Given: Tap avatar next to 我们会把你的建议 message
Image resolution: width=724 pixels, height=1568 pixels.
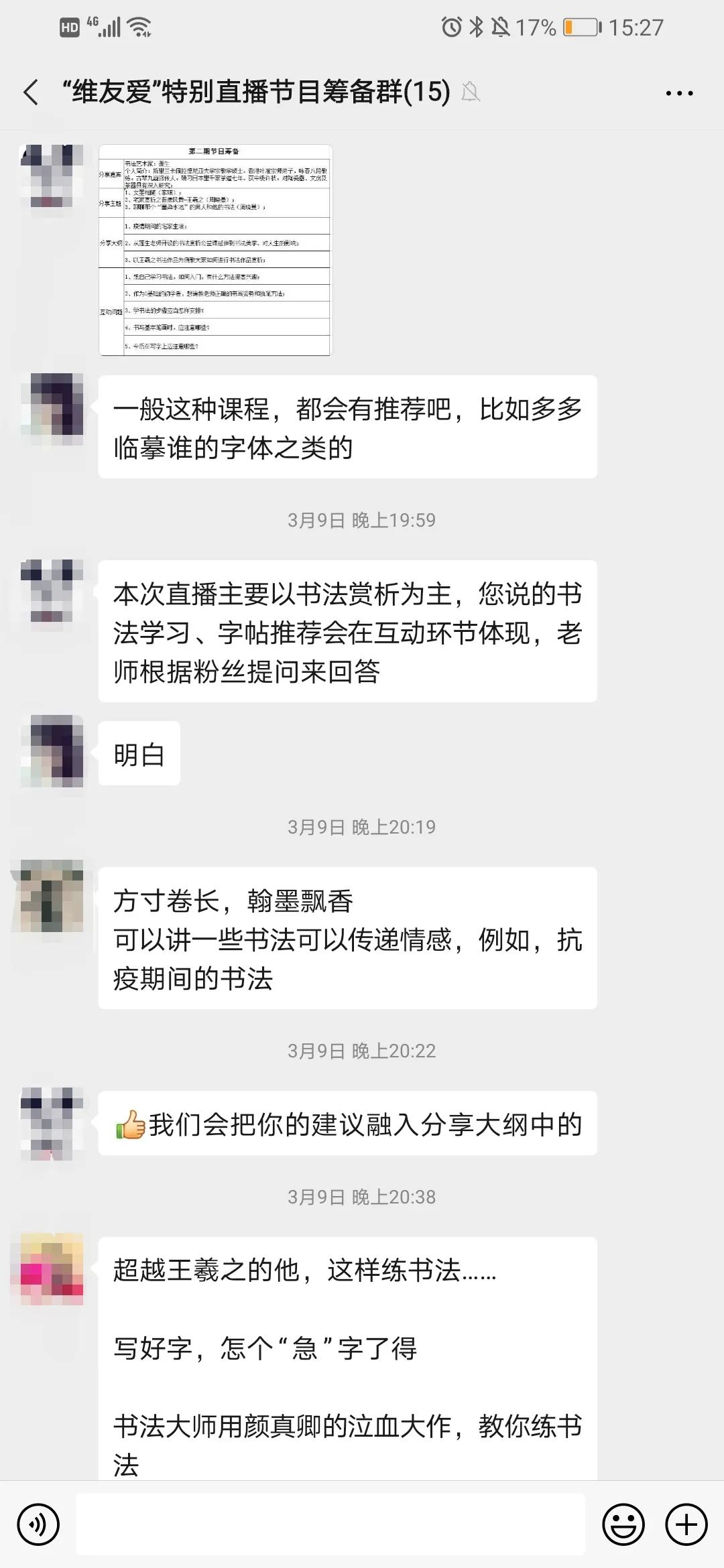Looking at the screenshot, I should point(52,1123).
